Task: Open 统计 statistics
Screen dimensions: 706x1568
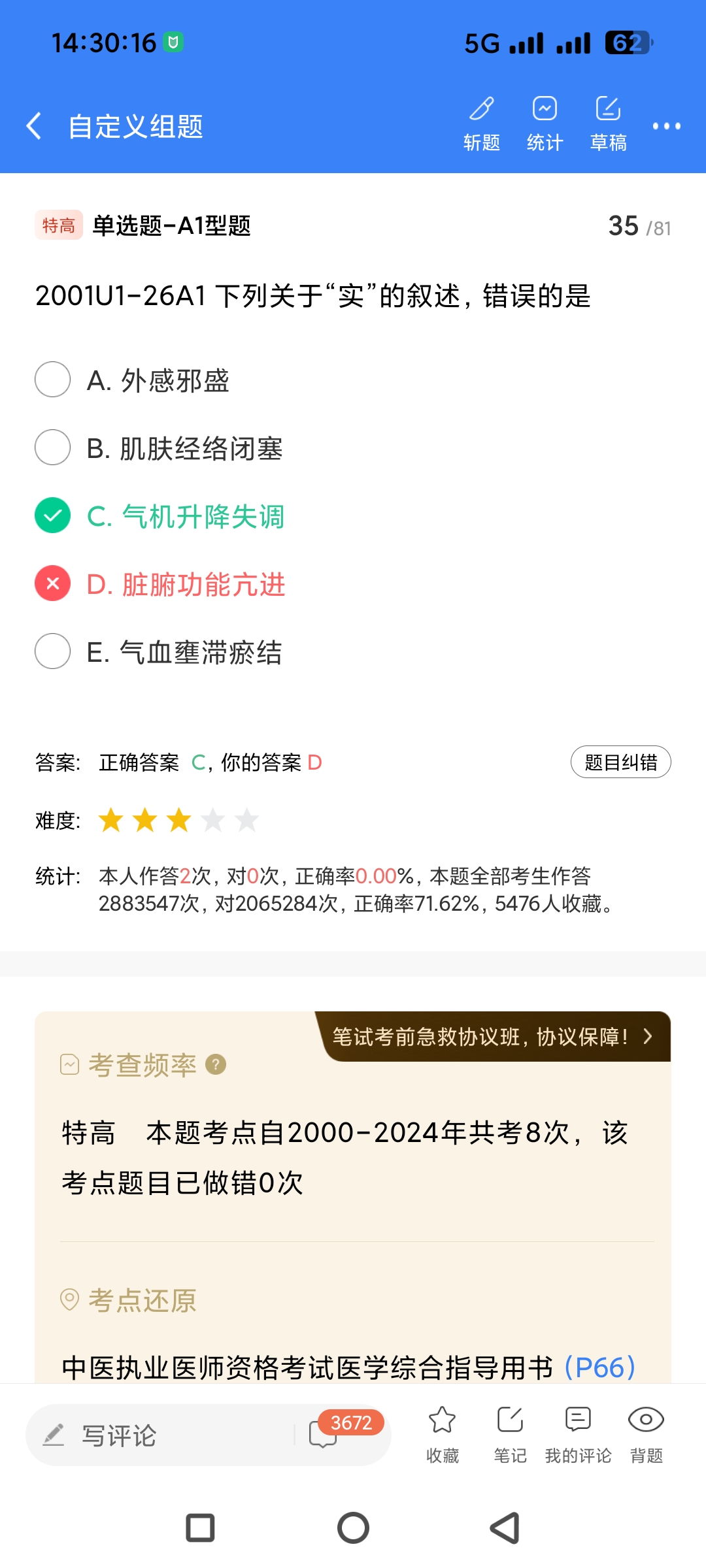Action: pyautogui.click(x=545, y=123)
